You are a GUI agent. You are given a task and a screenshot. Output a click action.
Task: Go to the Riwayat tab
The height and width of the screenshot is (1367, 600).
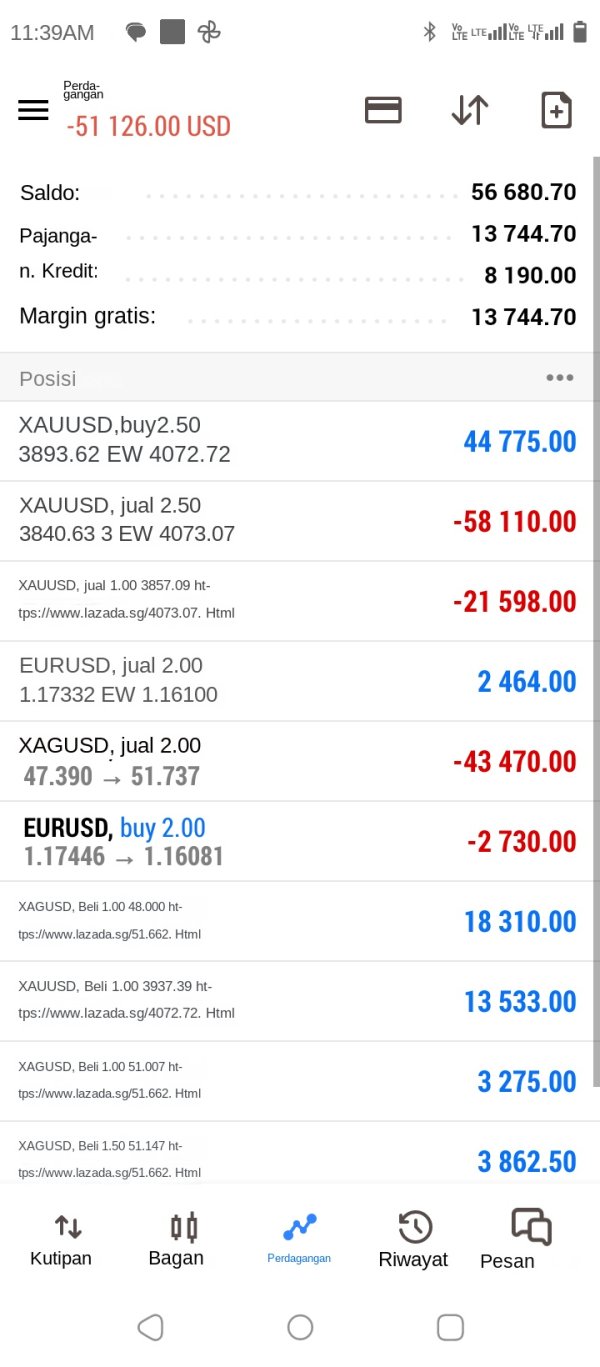414,1240
